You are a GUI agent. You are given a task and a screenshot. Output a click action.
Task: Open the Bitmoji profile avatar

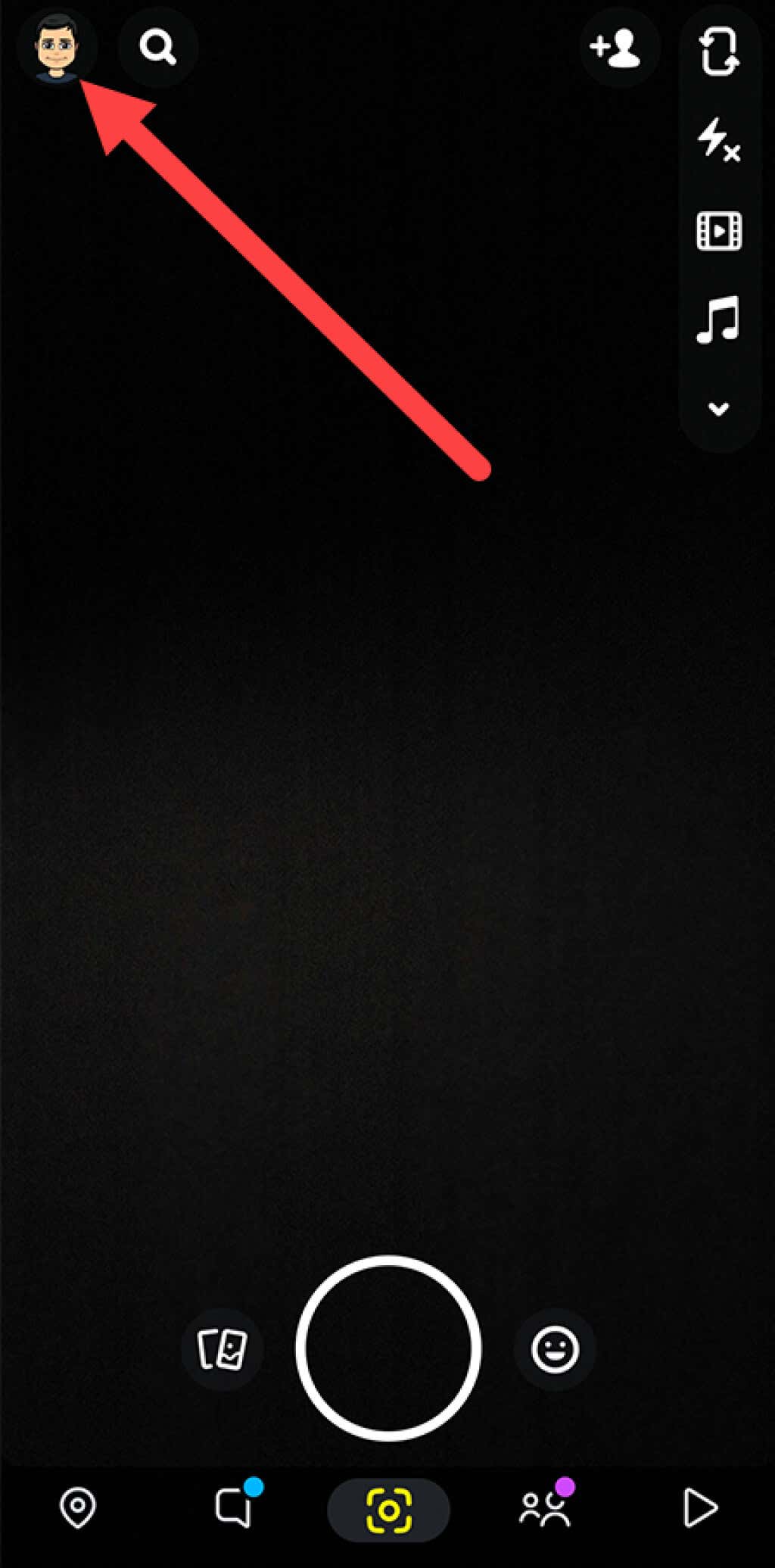coord(56,47)
